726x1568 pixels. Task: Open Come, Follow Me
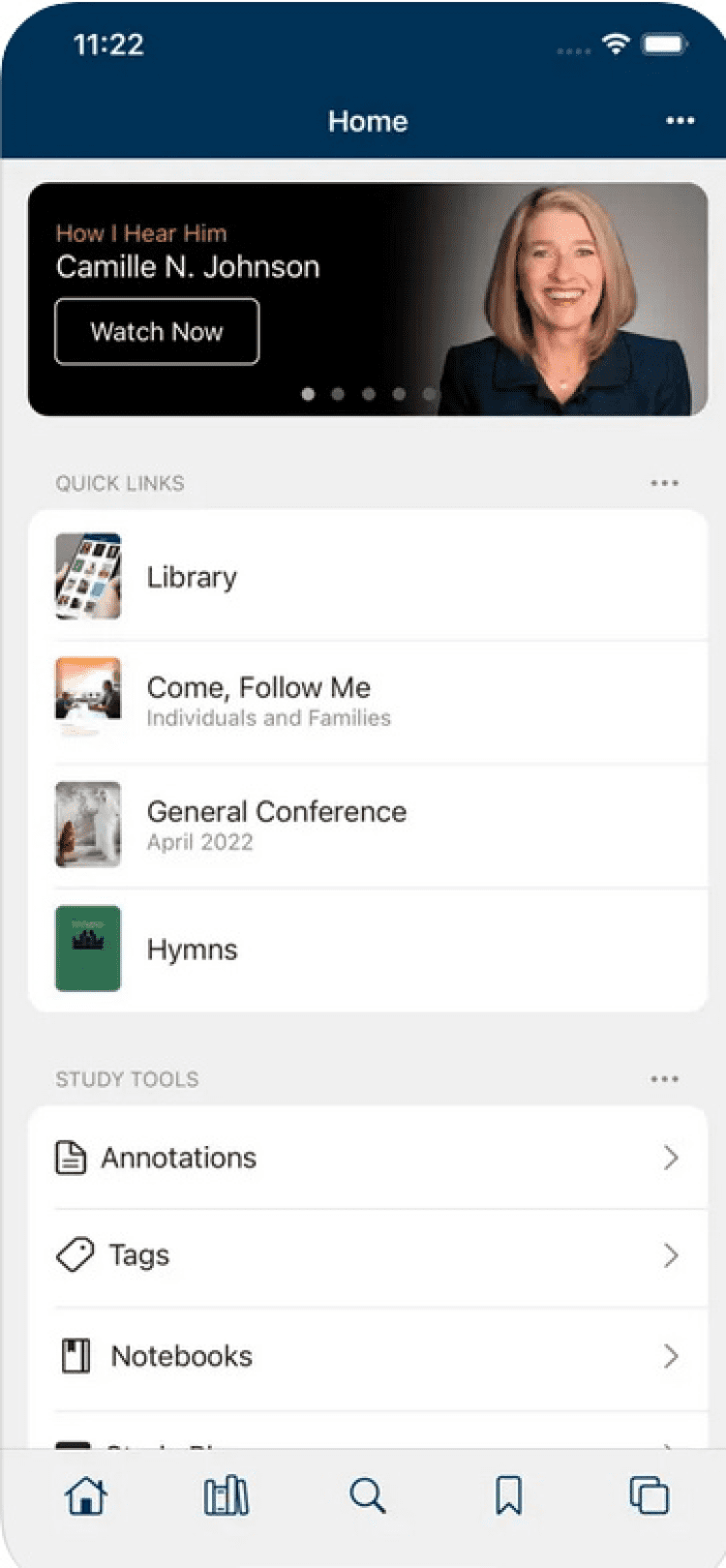click(368, 701)
